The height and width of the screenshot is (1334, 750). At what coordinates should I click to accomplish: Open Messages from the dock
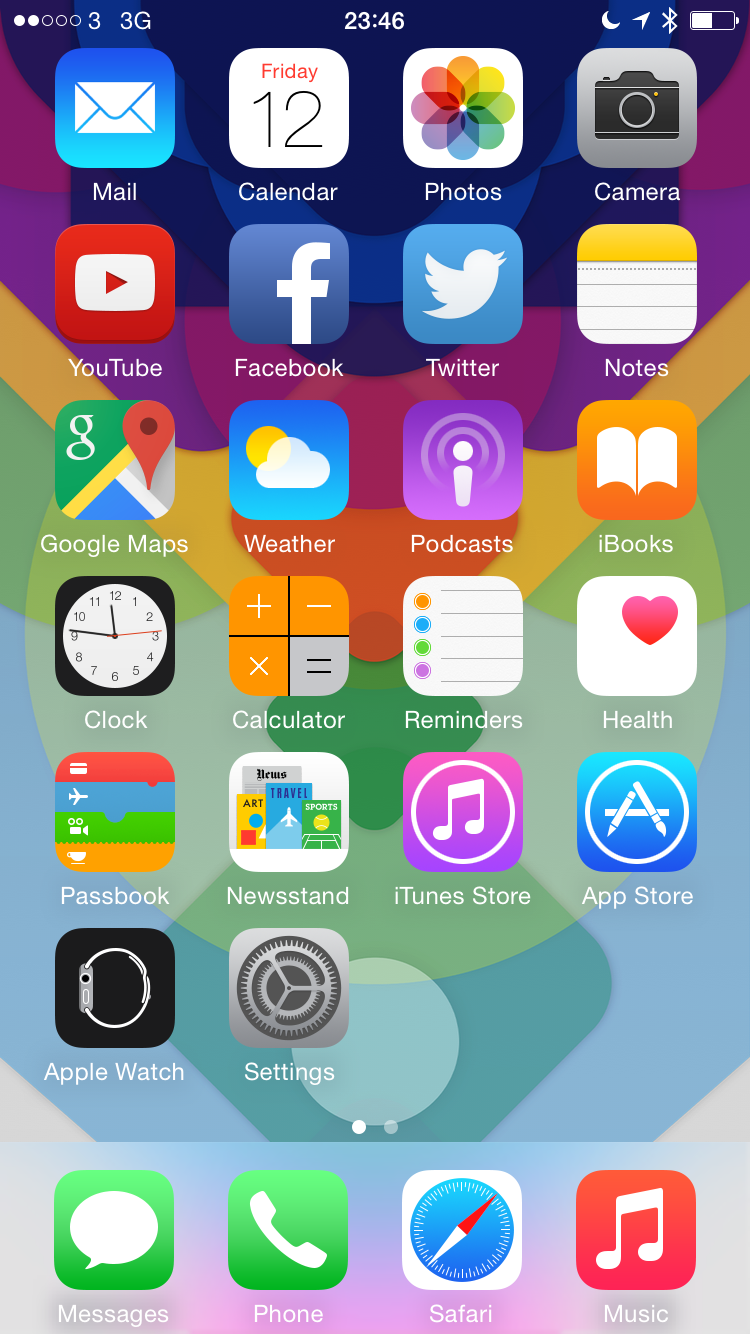click(x=114, y=1230)
